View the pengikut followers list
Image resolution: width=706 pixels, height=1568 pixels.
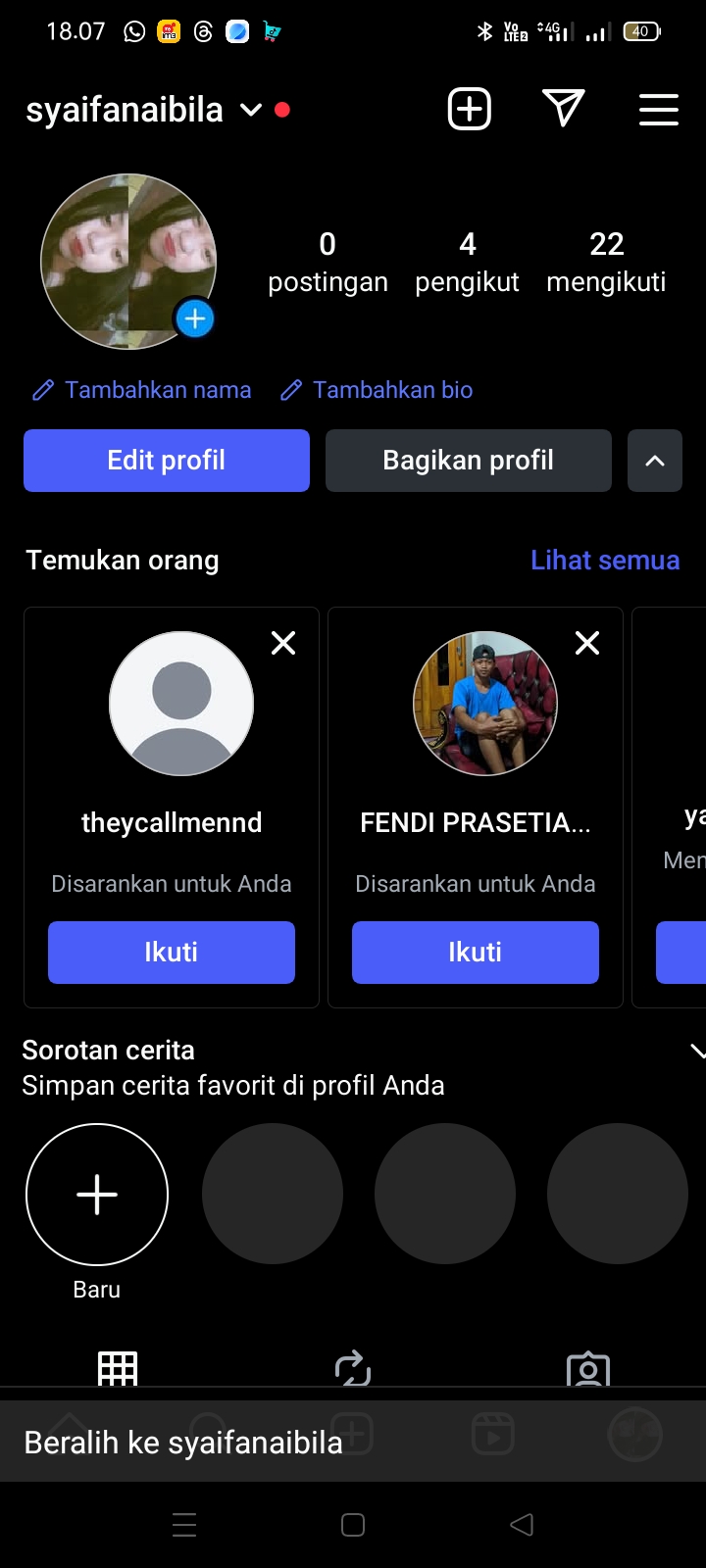pos(467,263)
